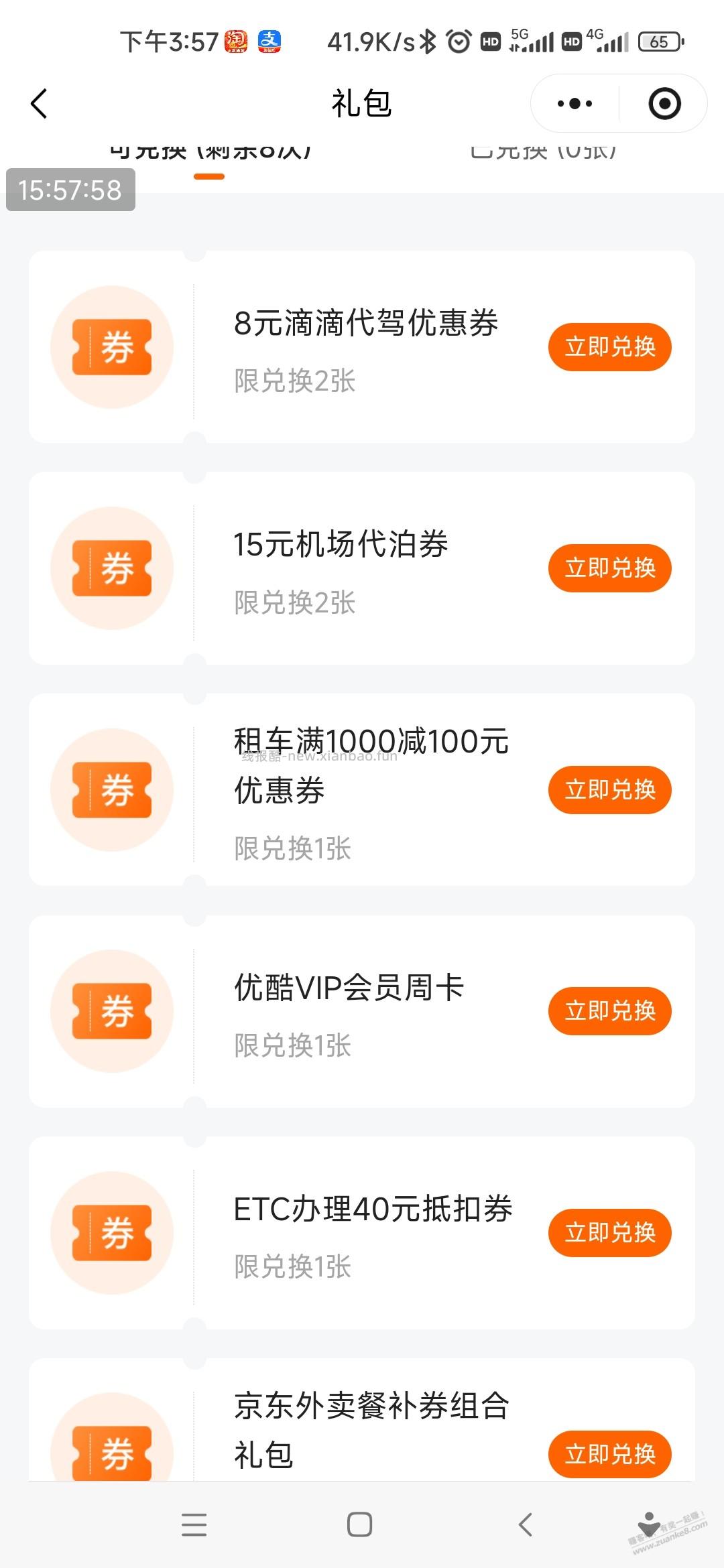Click the 券 icon for 15元机场代泊券
Image resolution: width=724 pixels, height=1568 pixels.
[113, 568]
